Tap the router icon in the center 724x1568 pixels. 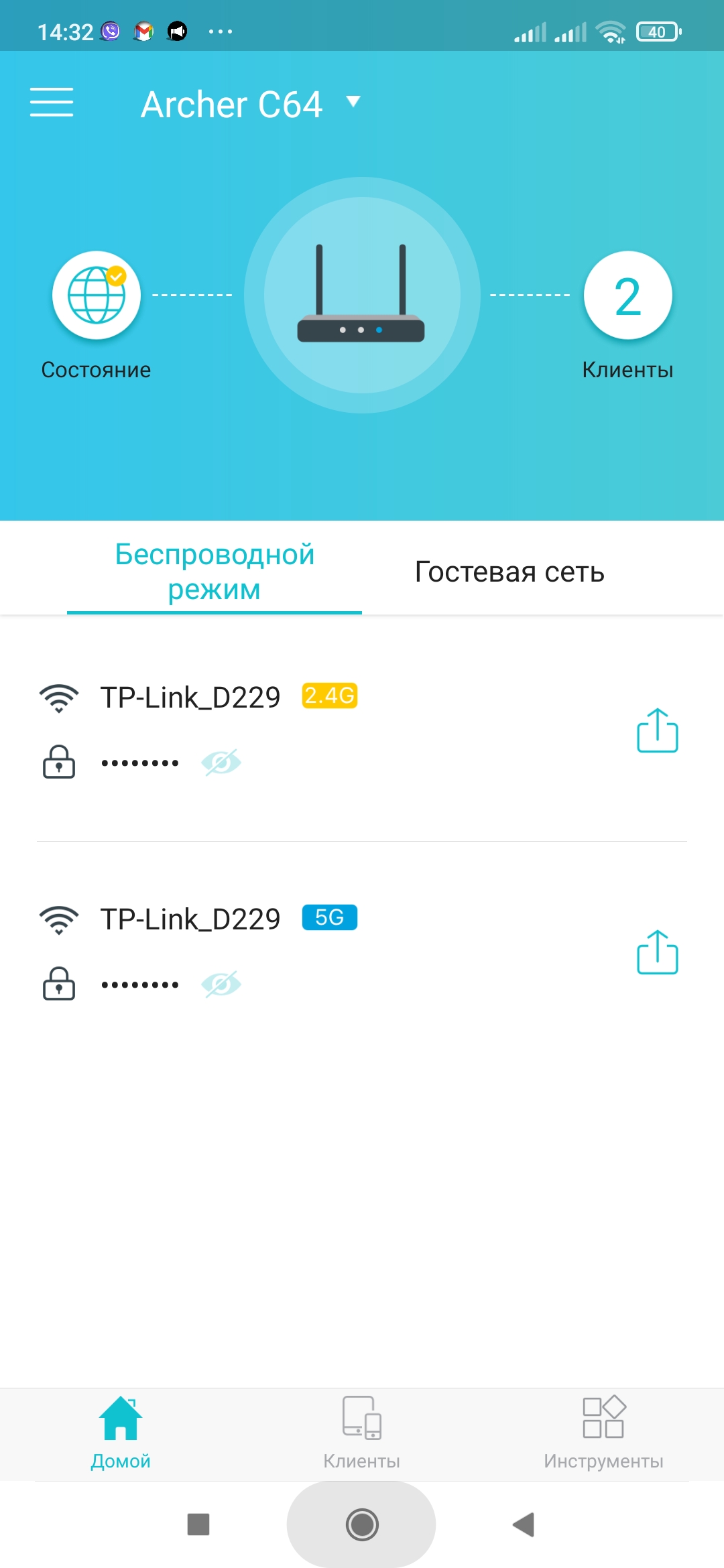tap(362, 296)
